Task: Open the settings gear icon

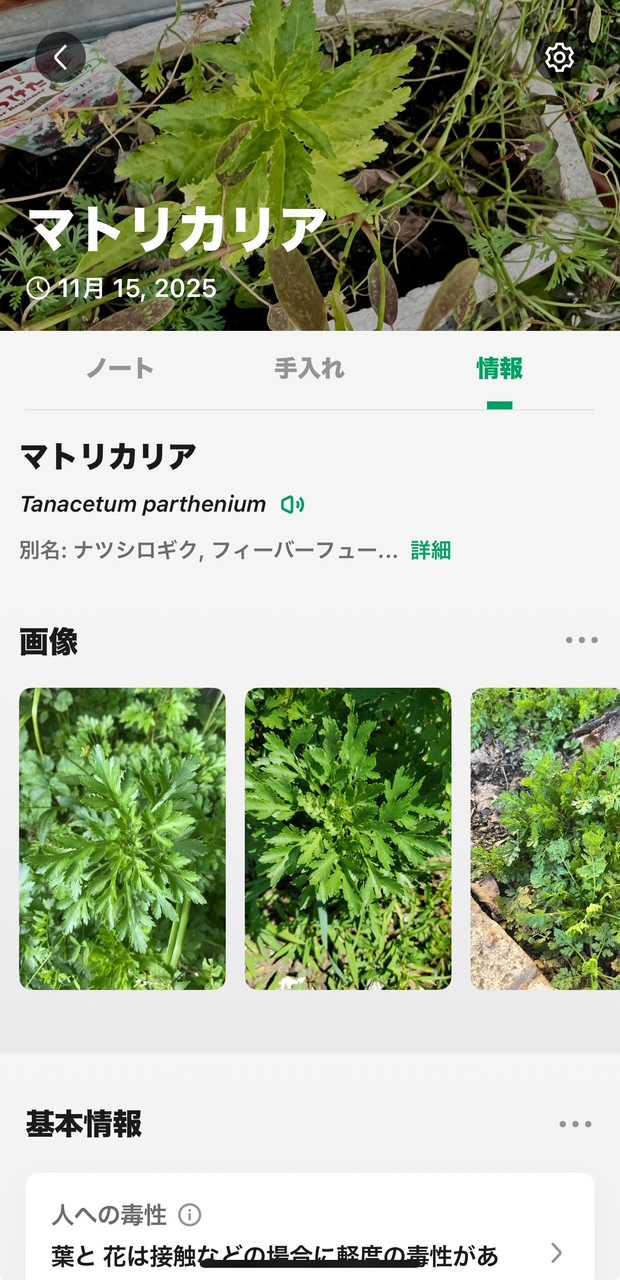Action: tap(559, 58)
